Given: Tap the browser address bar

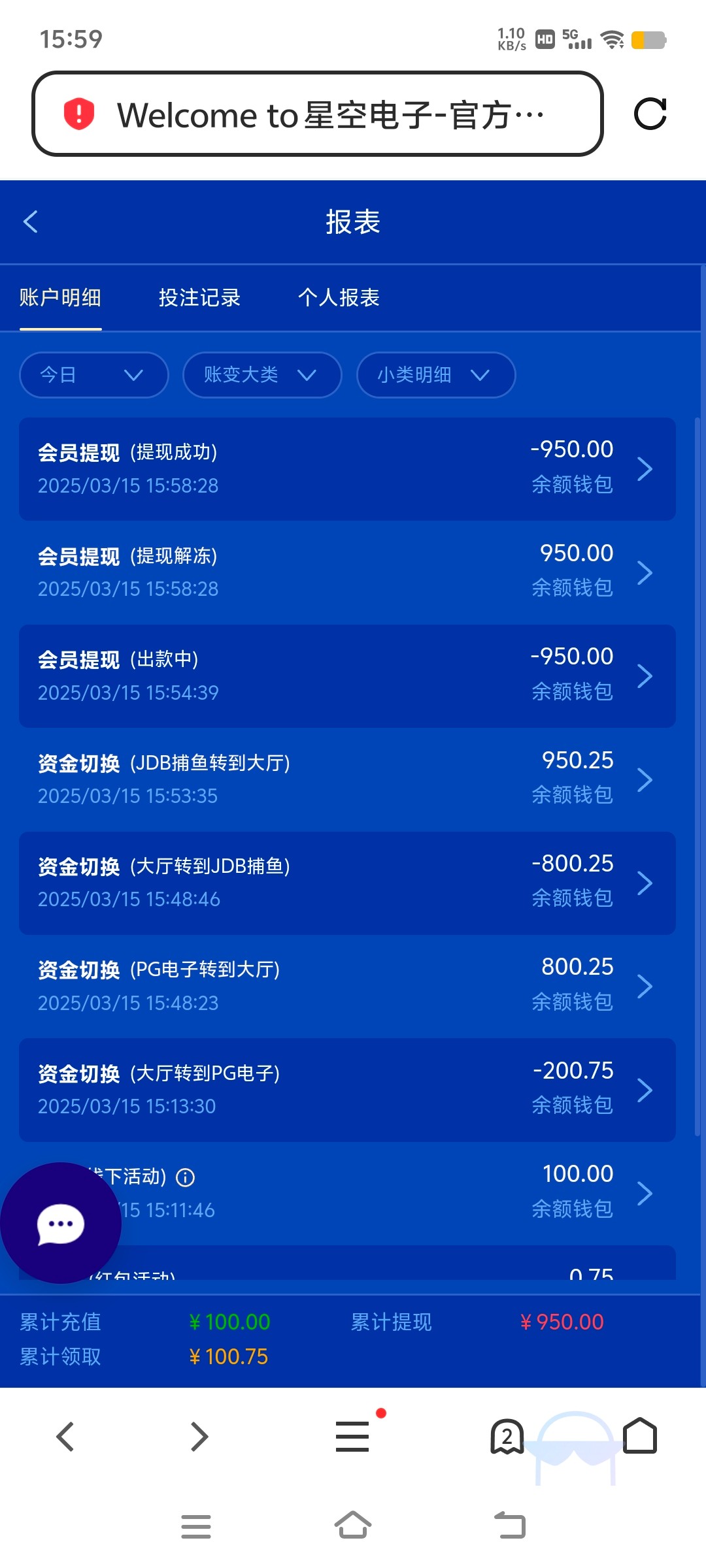Looking at the screenshot, I should pos(318,114).
